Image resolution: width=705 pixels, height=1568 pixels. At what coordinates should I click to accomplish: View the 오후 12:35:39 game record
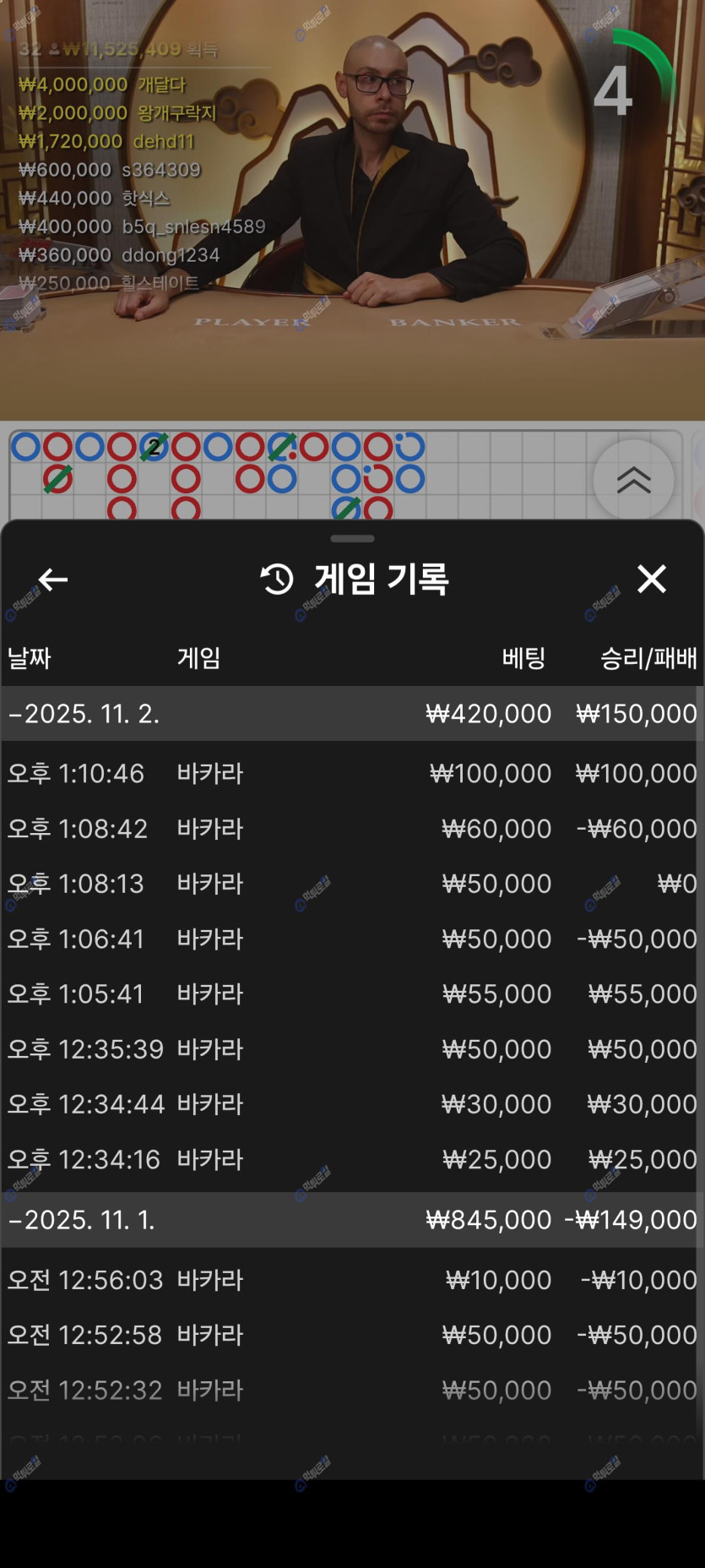tap(352, 1049)
